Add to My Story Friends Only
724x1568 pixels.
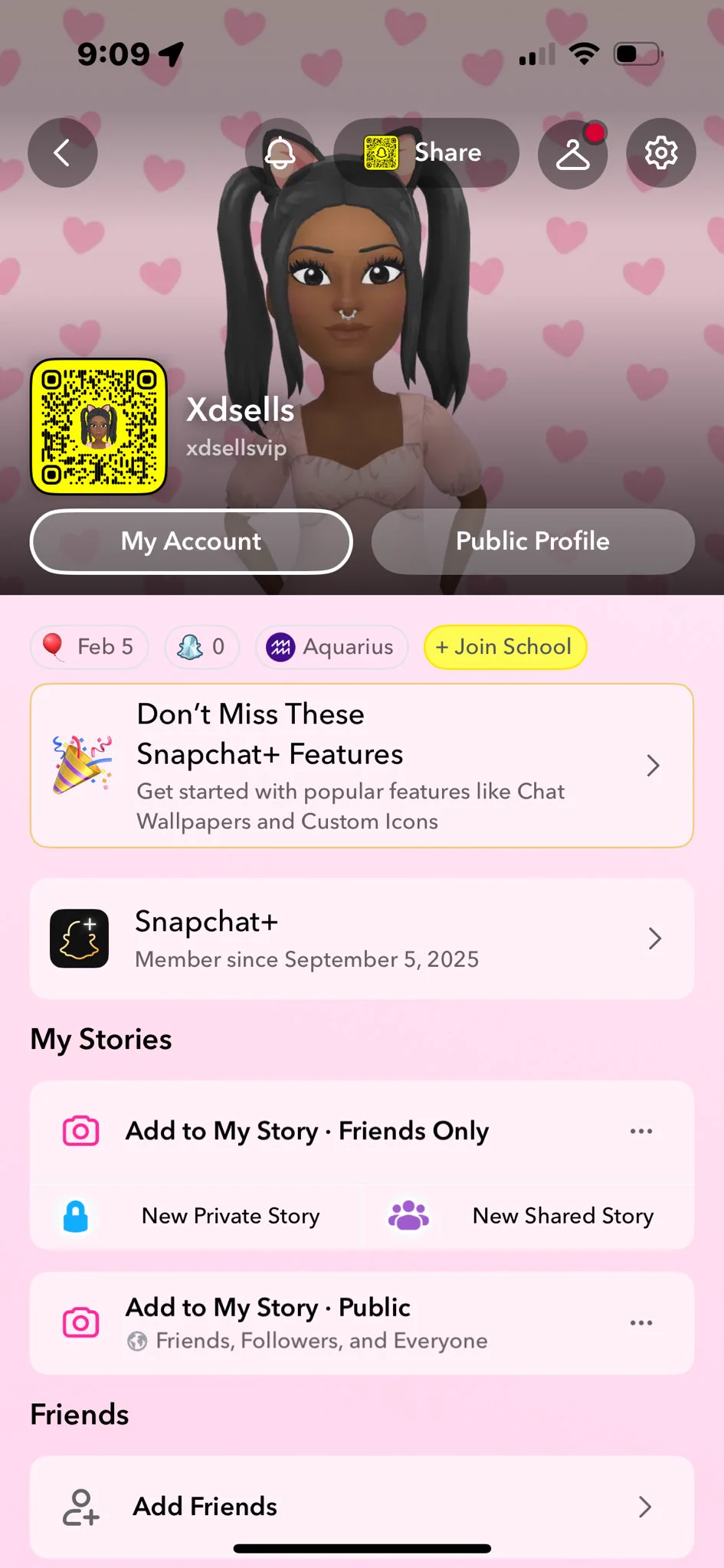pyautogui.click(x=306, y=1131)
